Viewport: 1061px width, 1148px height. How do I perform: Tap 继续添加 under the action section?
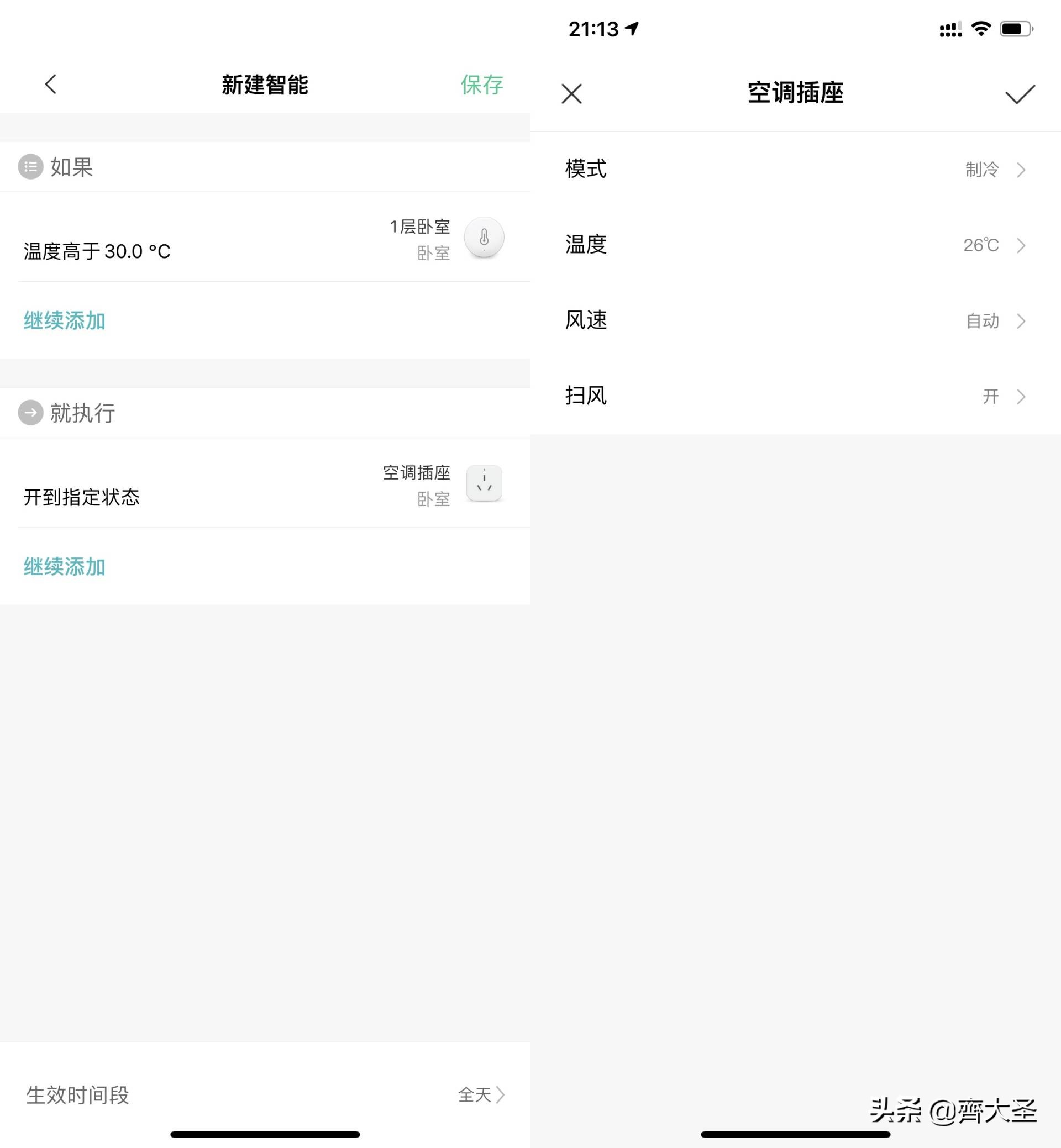point(64,566)
